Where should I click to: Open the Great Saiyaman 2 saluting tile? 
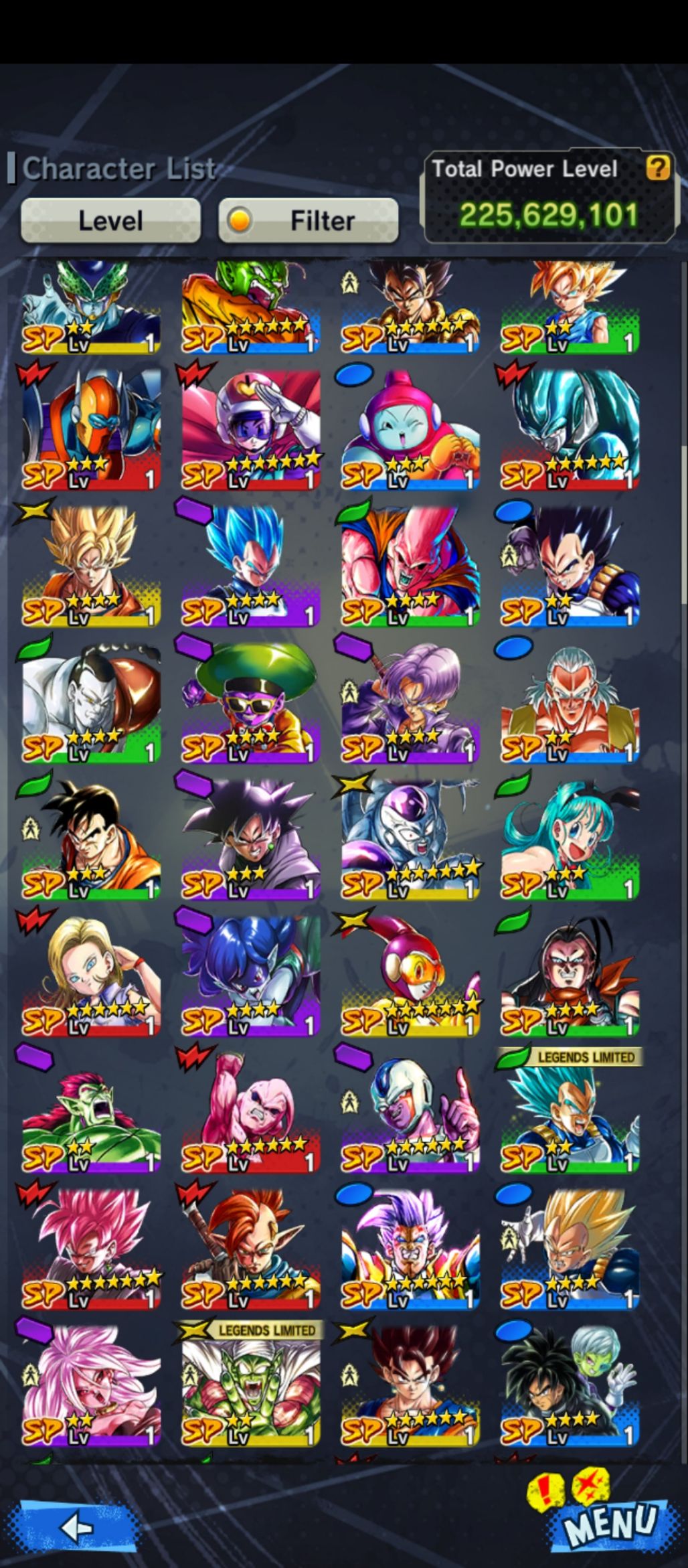point(251,428)
